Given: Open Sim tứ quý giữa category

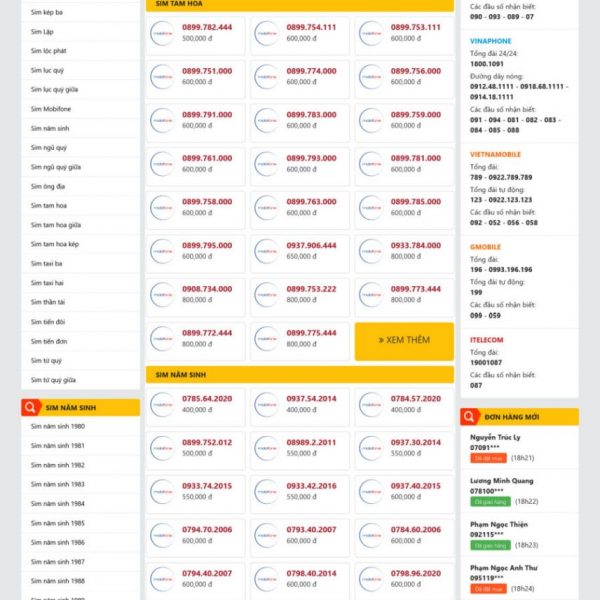Looking at the screenshot, I should click(x=54, y=380).
